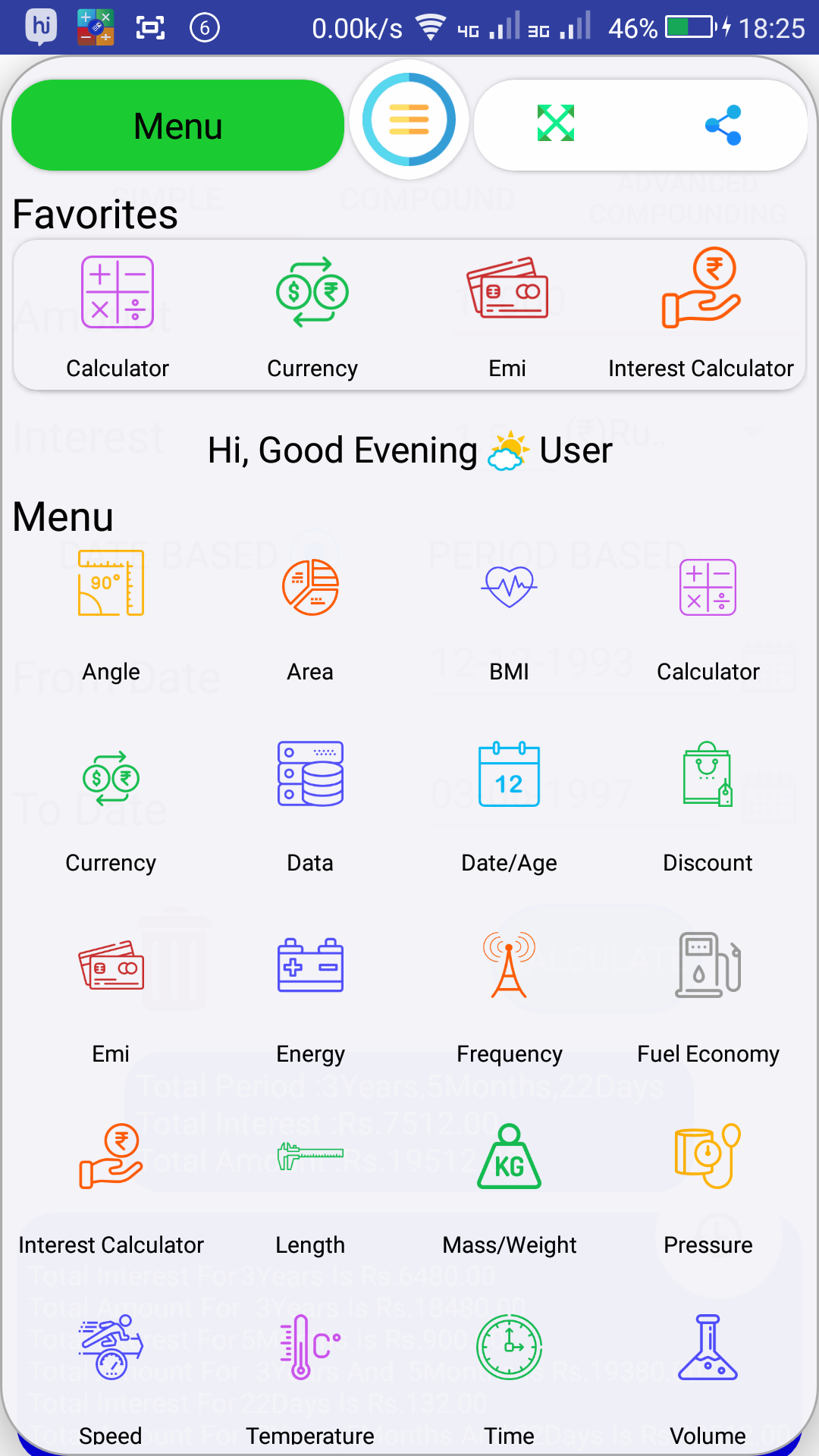Tap the expand arrows icon near share
The height and width of the screenshot is (1456, 819).
(x=554, y=123)
